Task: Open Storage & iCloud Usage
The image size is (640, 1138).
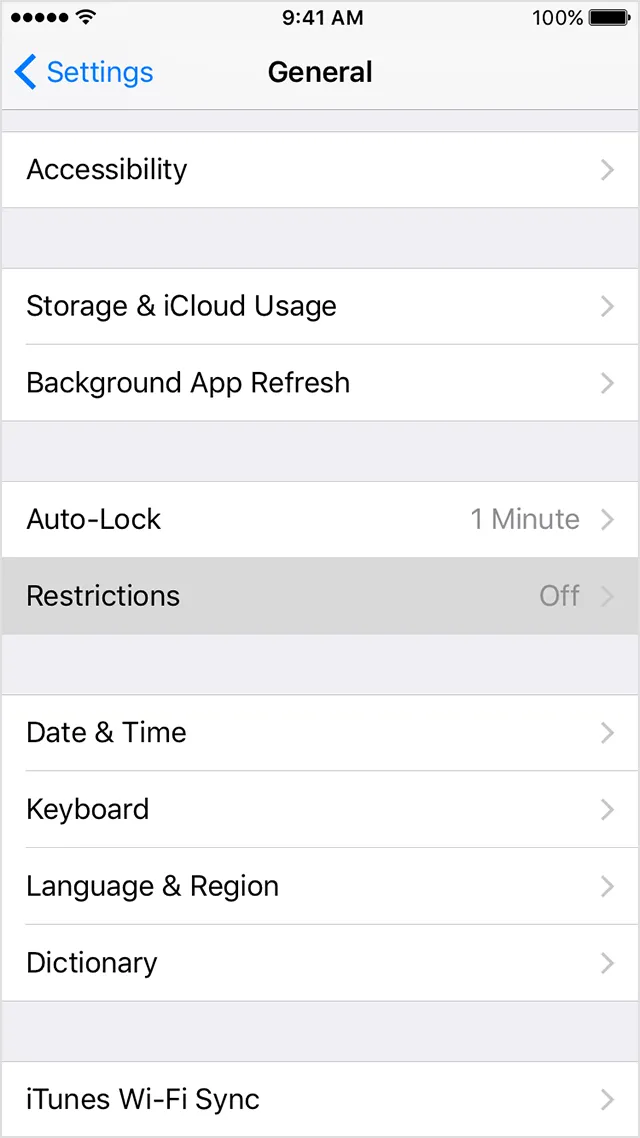Action: [320, 306]
